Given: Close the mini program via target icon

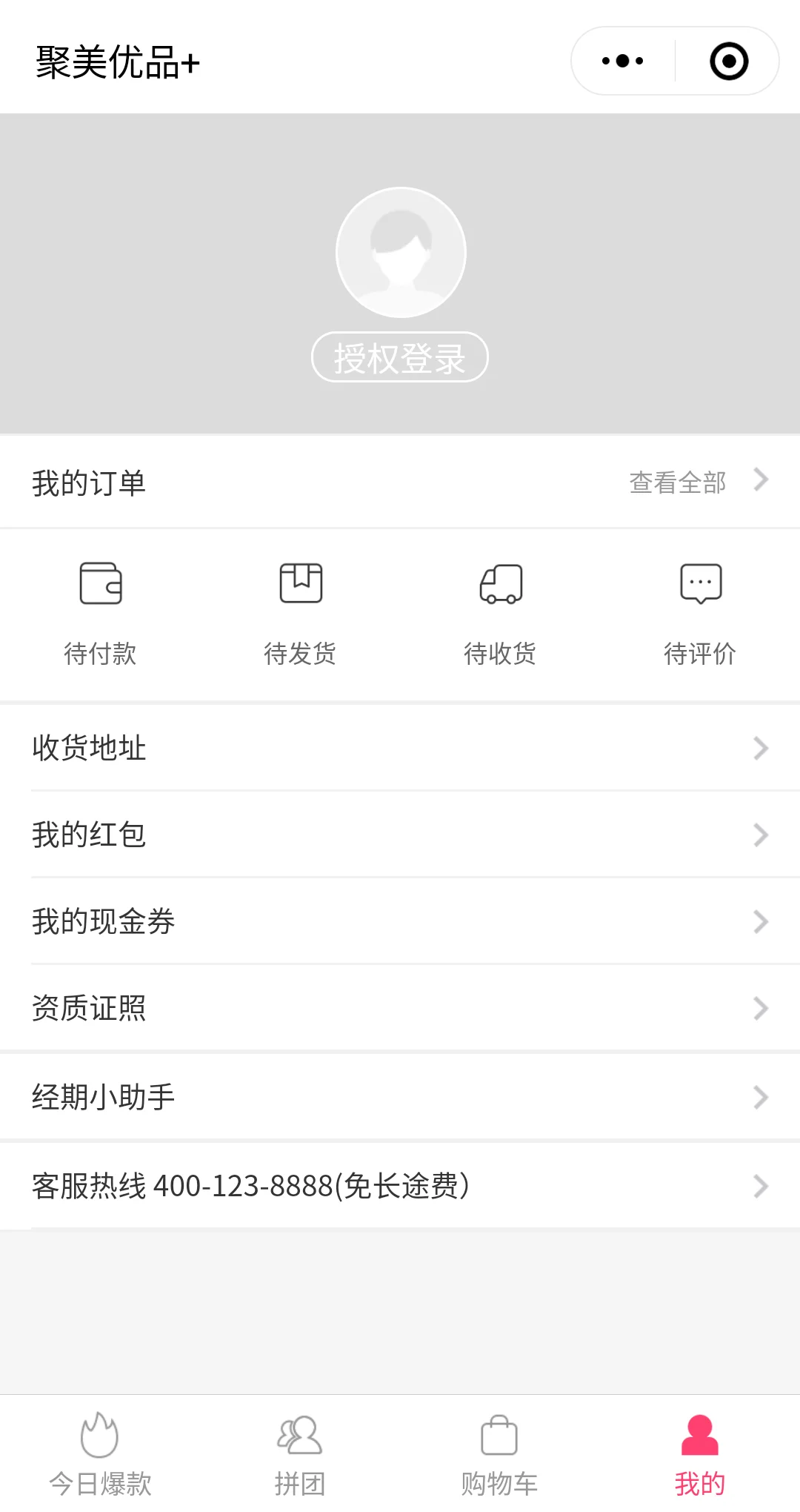Looking at the screenshot, I should [x=729, y=61].
